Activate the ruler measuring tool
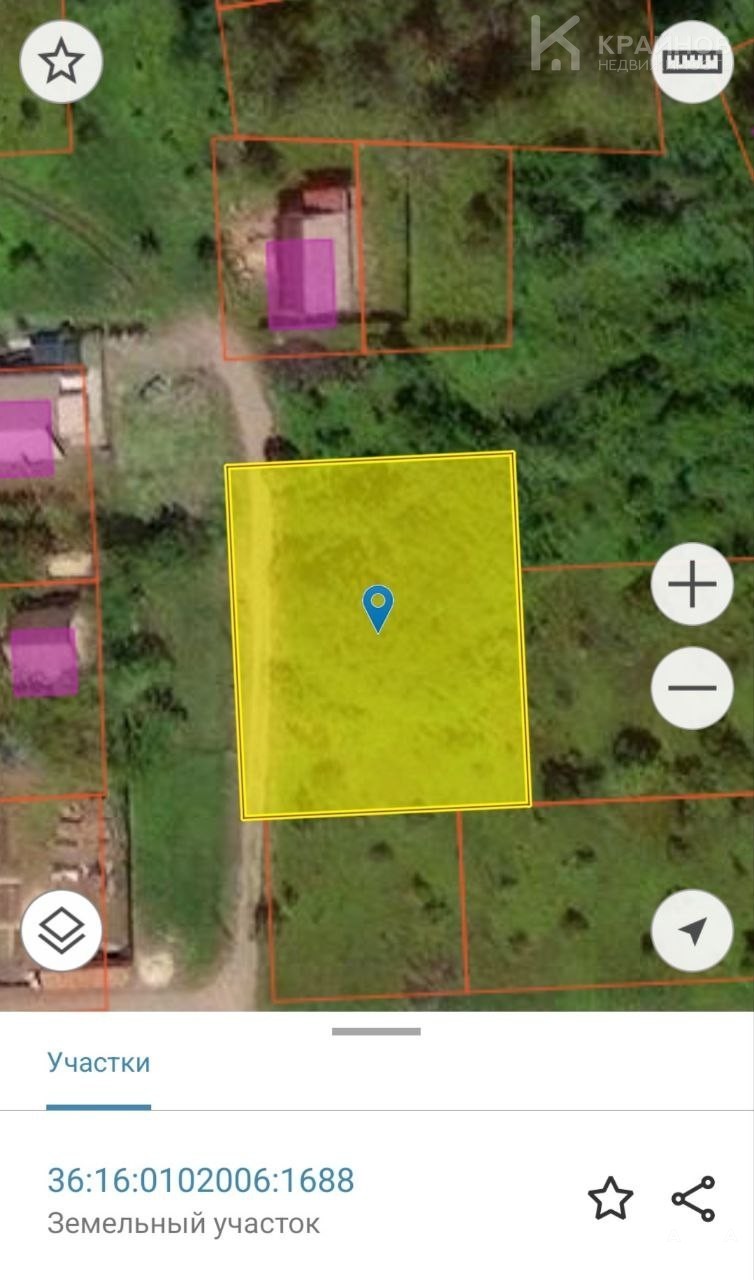This screenshot has width=754, height=1280. tap(692, 62)
